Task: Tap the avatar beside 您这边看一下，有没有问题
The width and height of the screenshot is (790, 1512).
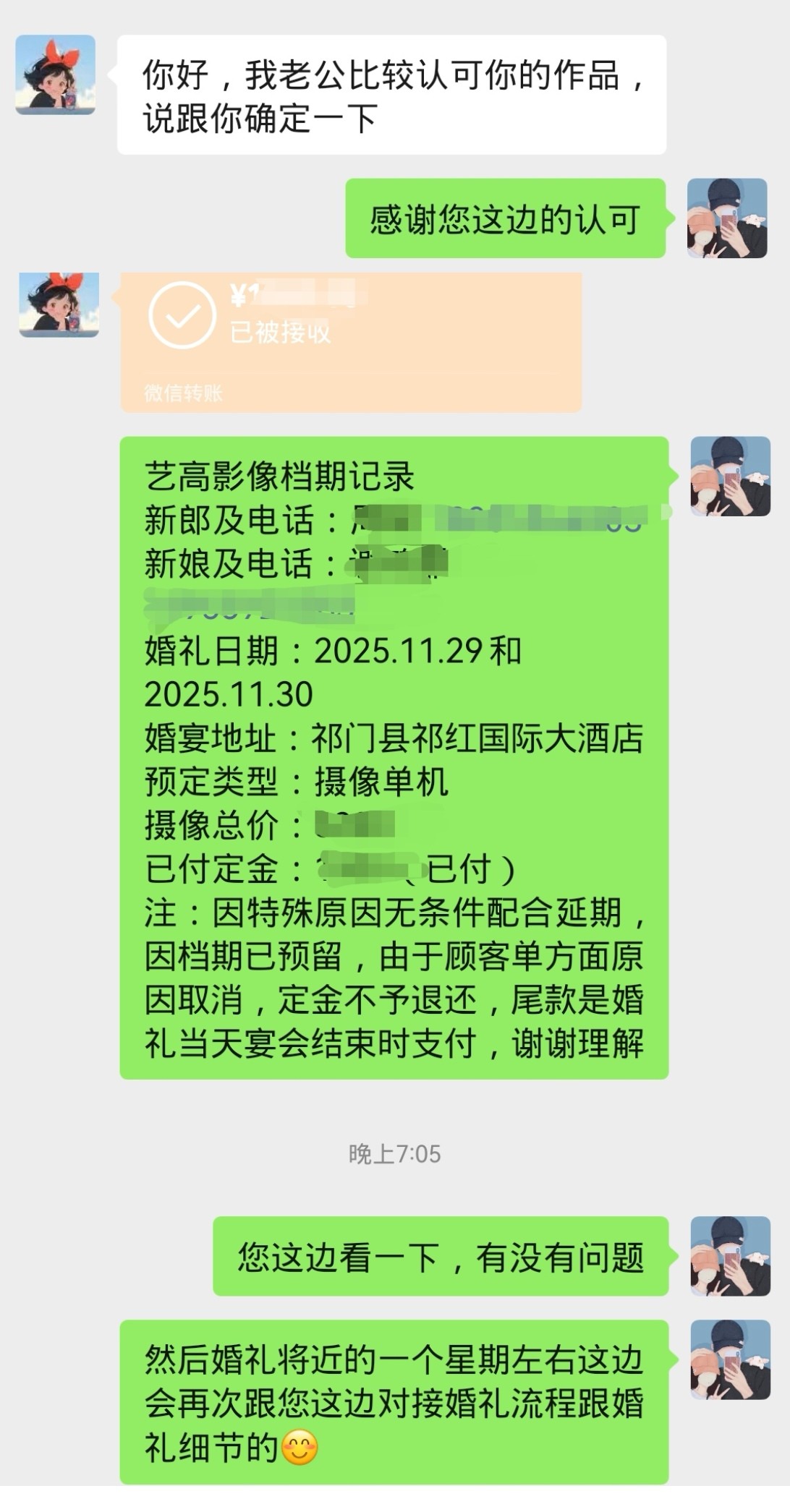Action: [x=730, y=1256]
